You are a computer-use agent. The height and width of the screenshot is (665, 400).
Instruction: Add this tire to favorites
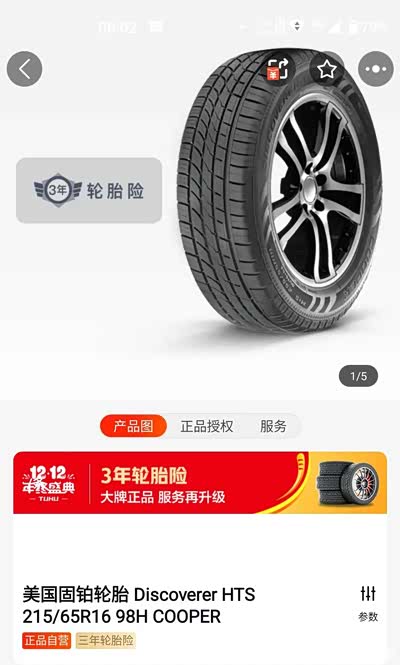point(327,69)
